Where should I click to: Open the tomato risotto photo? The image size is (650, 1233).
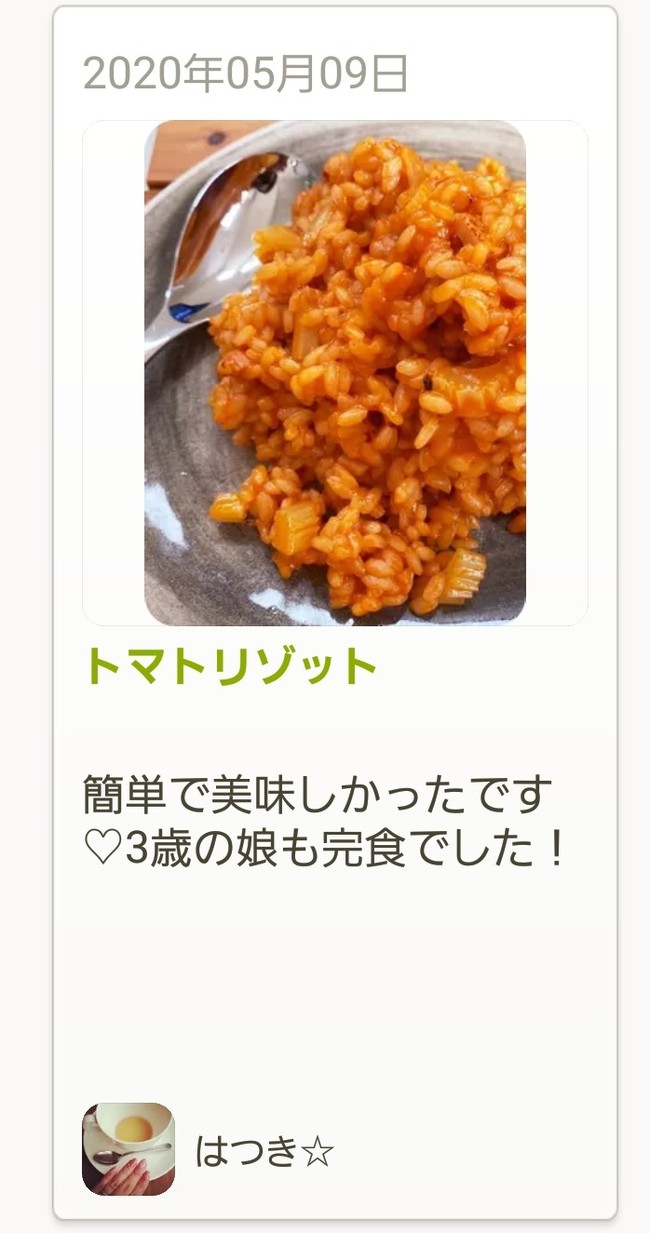coord(335,372)
